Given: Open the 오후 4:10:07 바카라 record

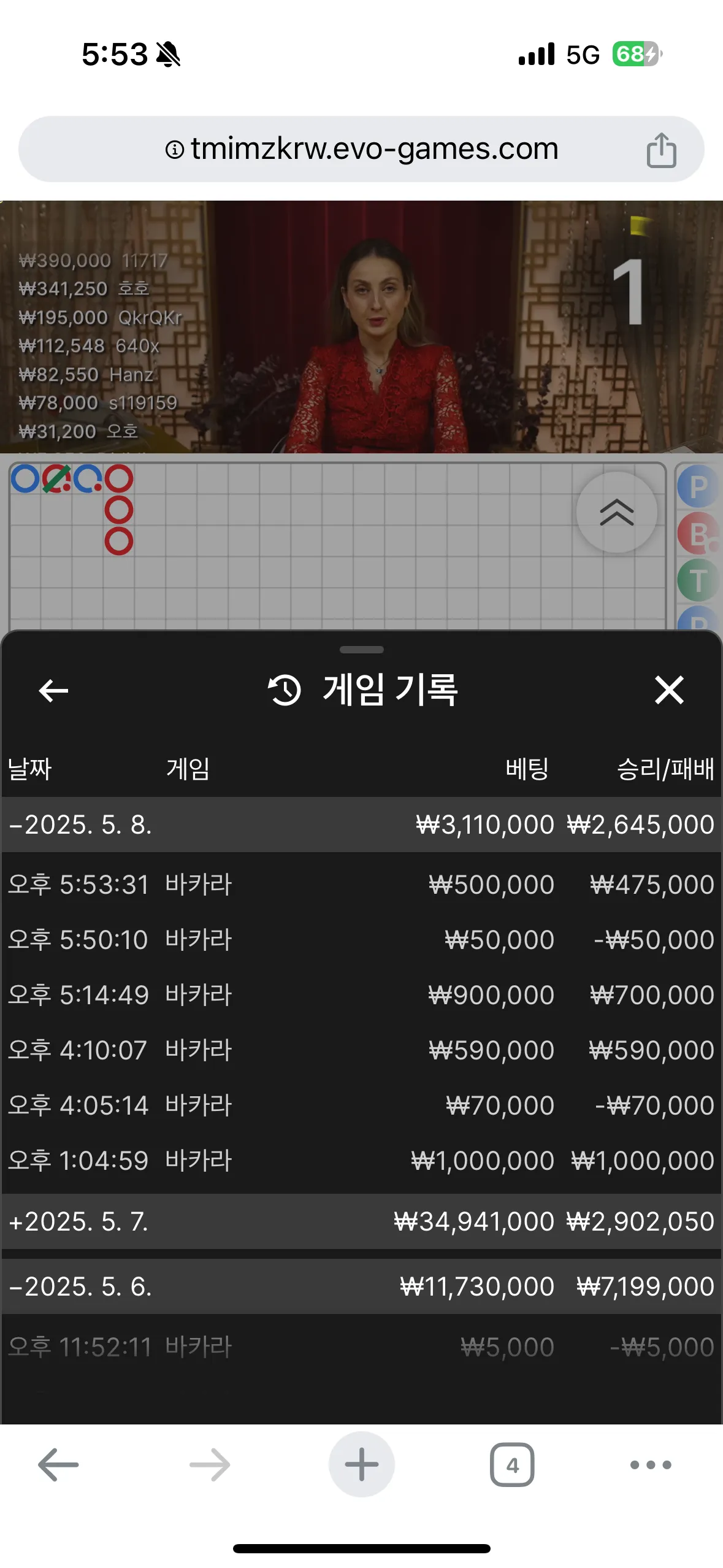Looking at the screenshot, I should (x=361, y=1050).
